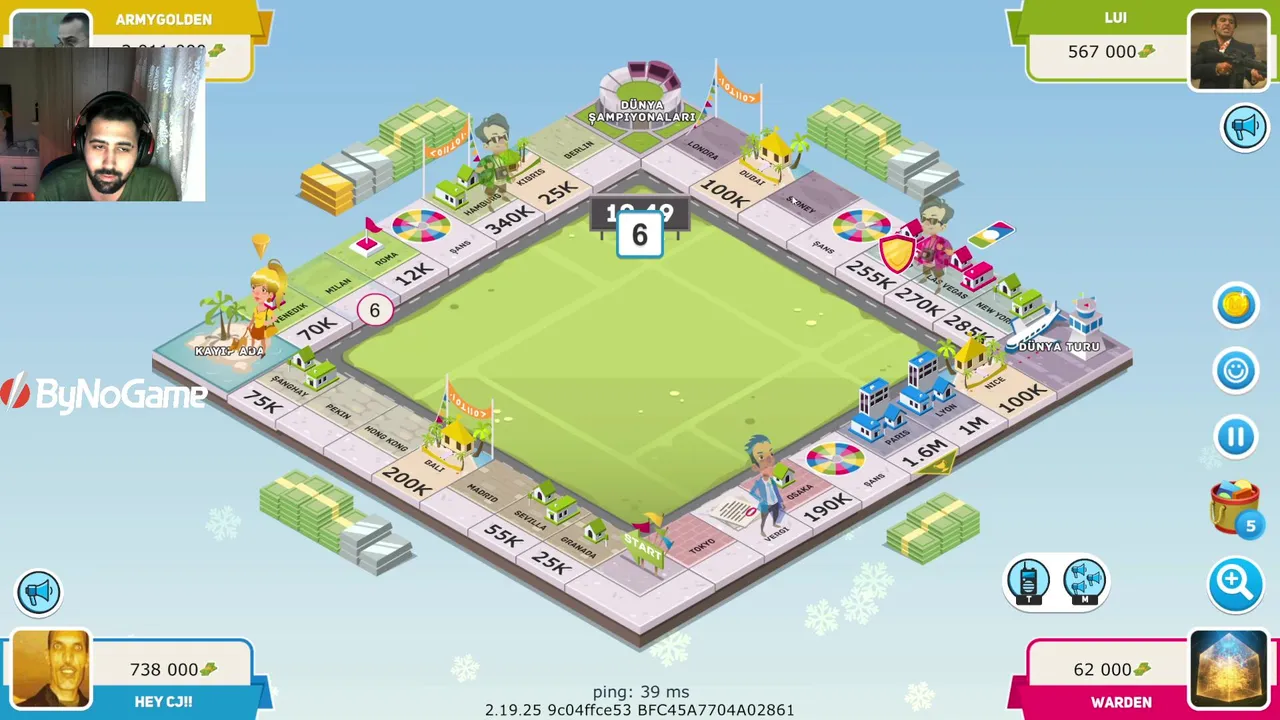Open LUI's player avatar

click(x=1228, y=50)
